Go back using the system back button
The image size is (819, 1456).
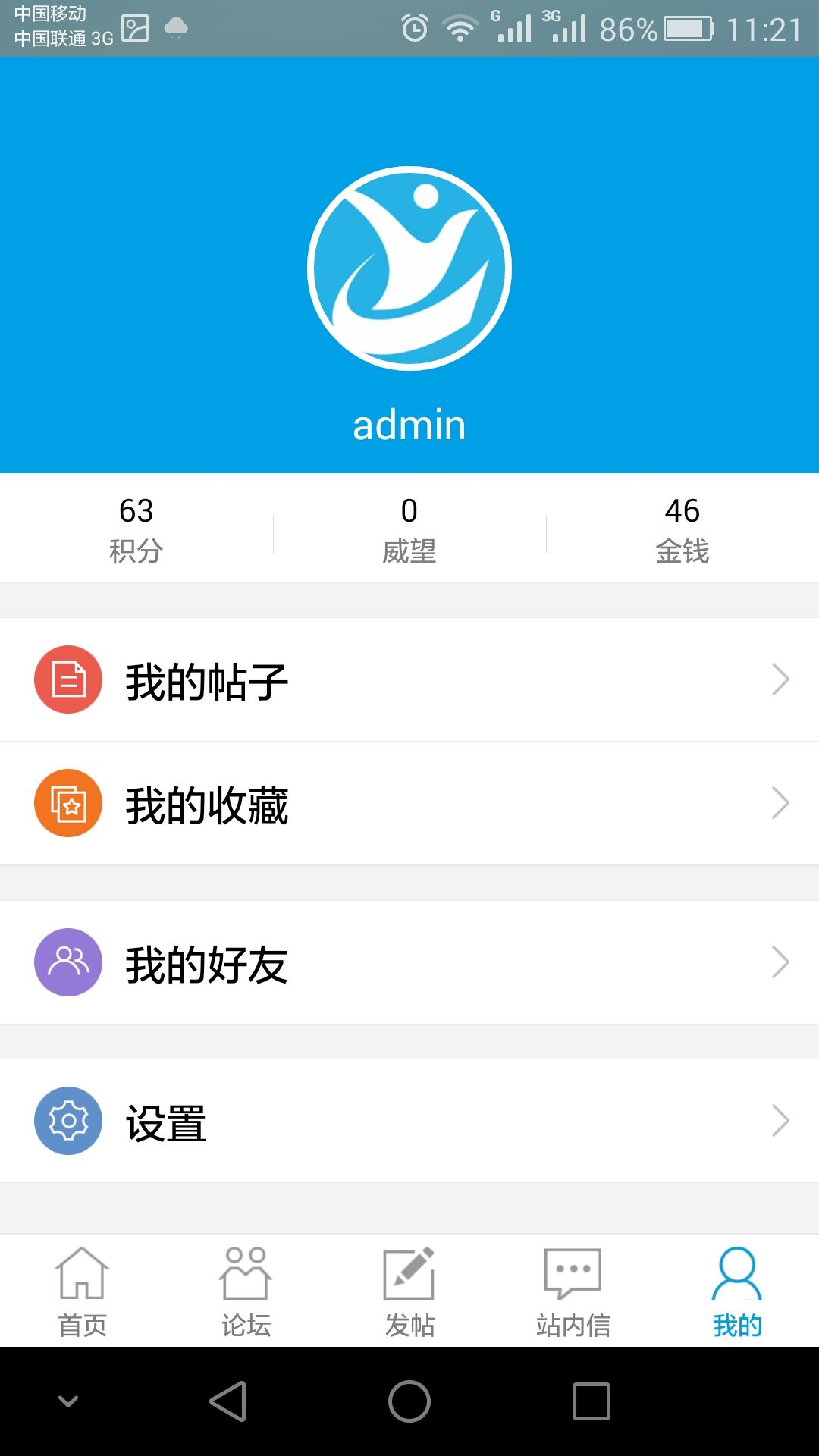click(x=228, y=1401)
